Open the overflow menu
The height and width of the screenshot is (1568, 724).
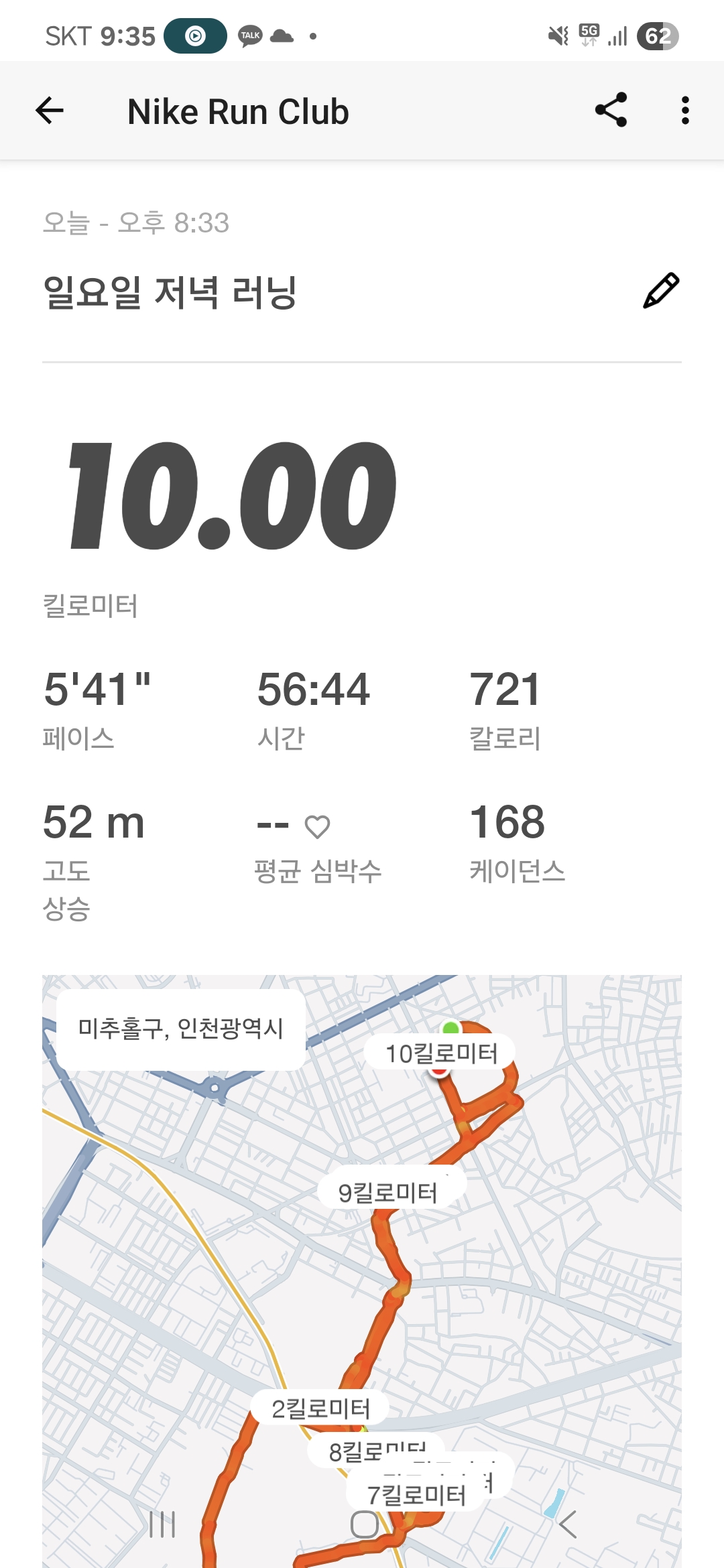(x=684, y=111)
